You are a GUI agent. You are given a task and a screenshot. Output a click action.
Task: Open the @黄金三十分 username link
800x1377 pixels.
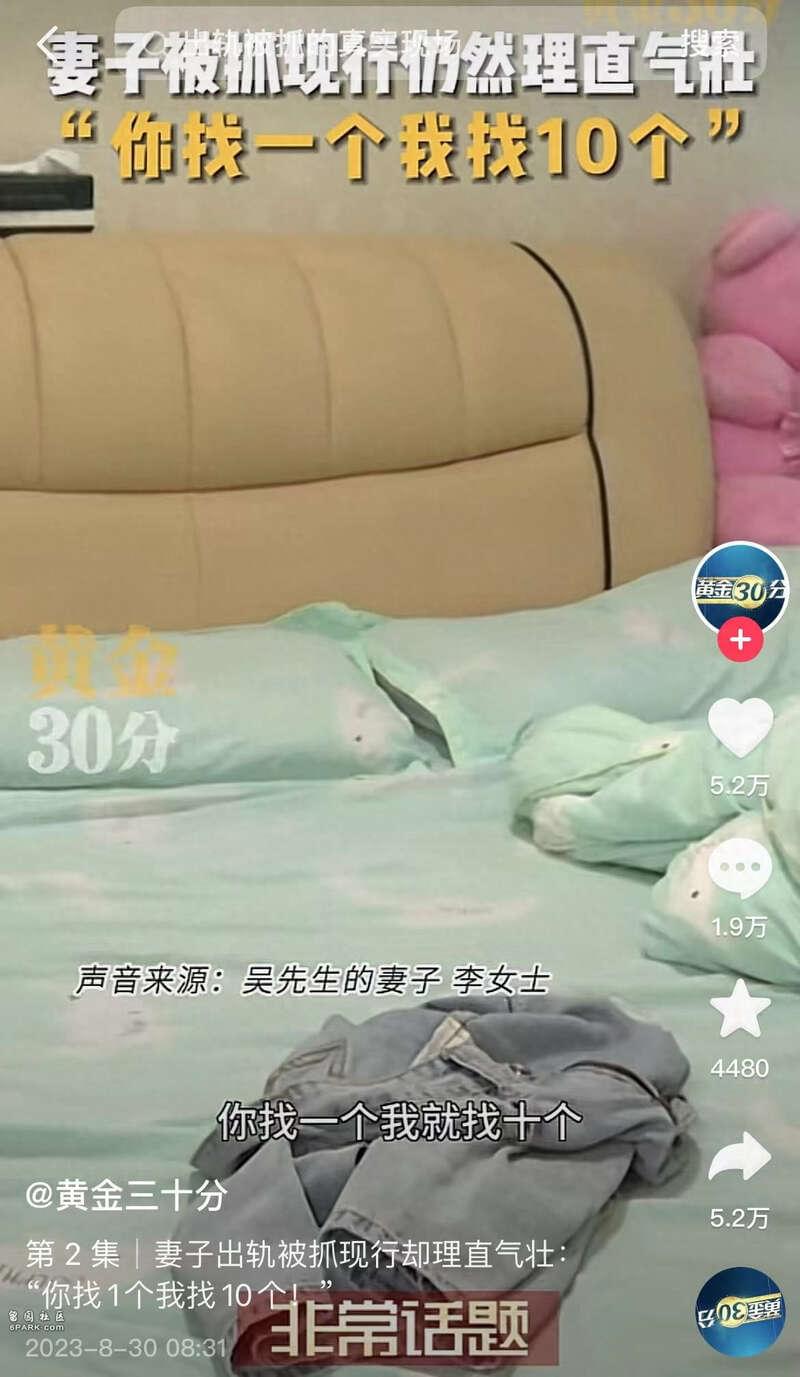coord(126,1195)
